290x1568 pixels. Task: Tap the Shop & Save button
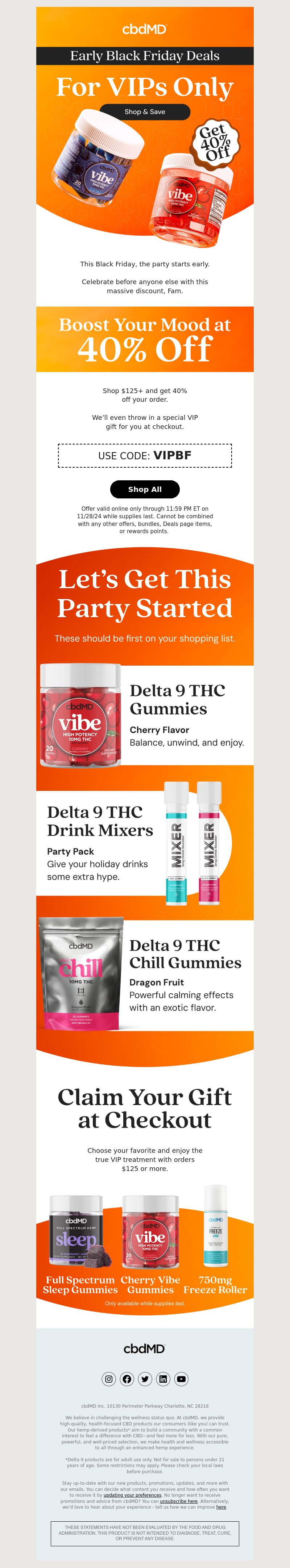145,112
